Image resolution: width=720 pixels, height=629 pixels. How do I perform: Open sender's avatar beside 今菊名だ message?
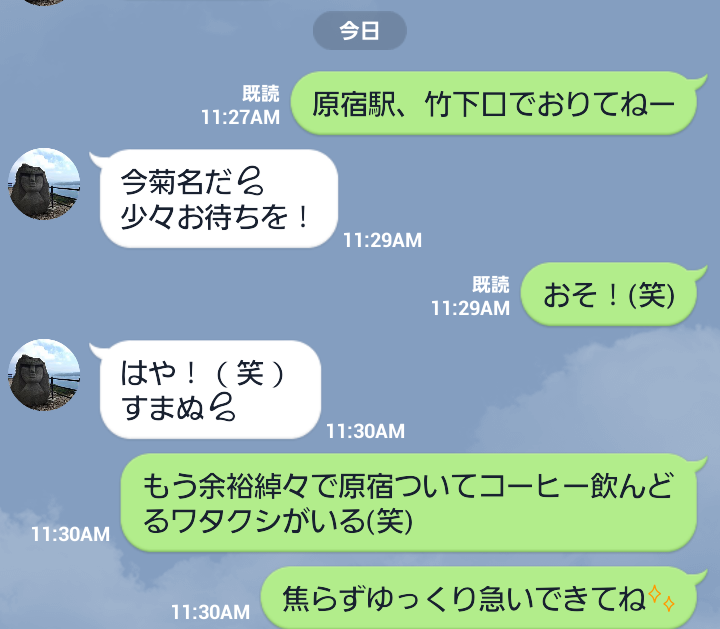(44, 184)
